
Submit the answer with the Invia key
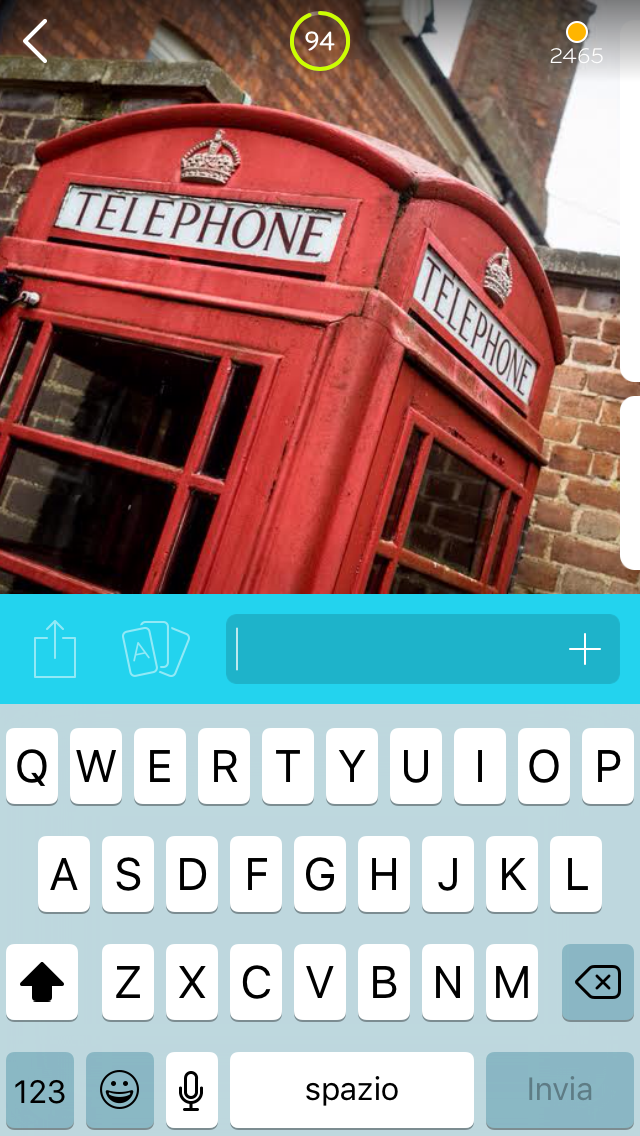coord(560,1090)
